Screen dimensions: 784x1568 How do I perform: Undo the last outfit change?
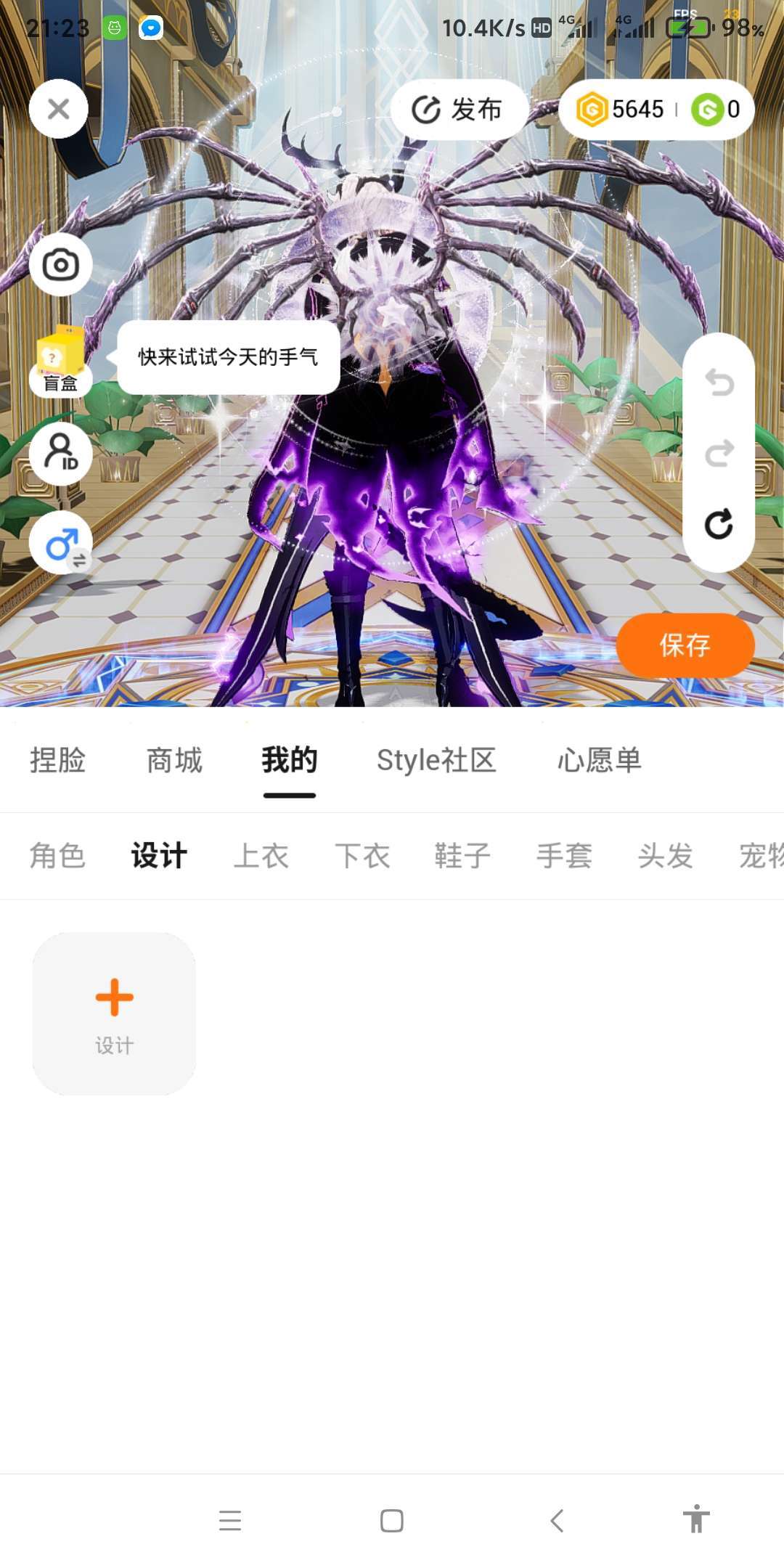point(719,382)
